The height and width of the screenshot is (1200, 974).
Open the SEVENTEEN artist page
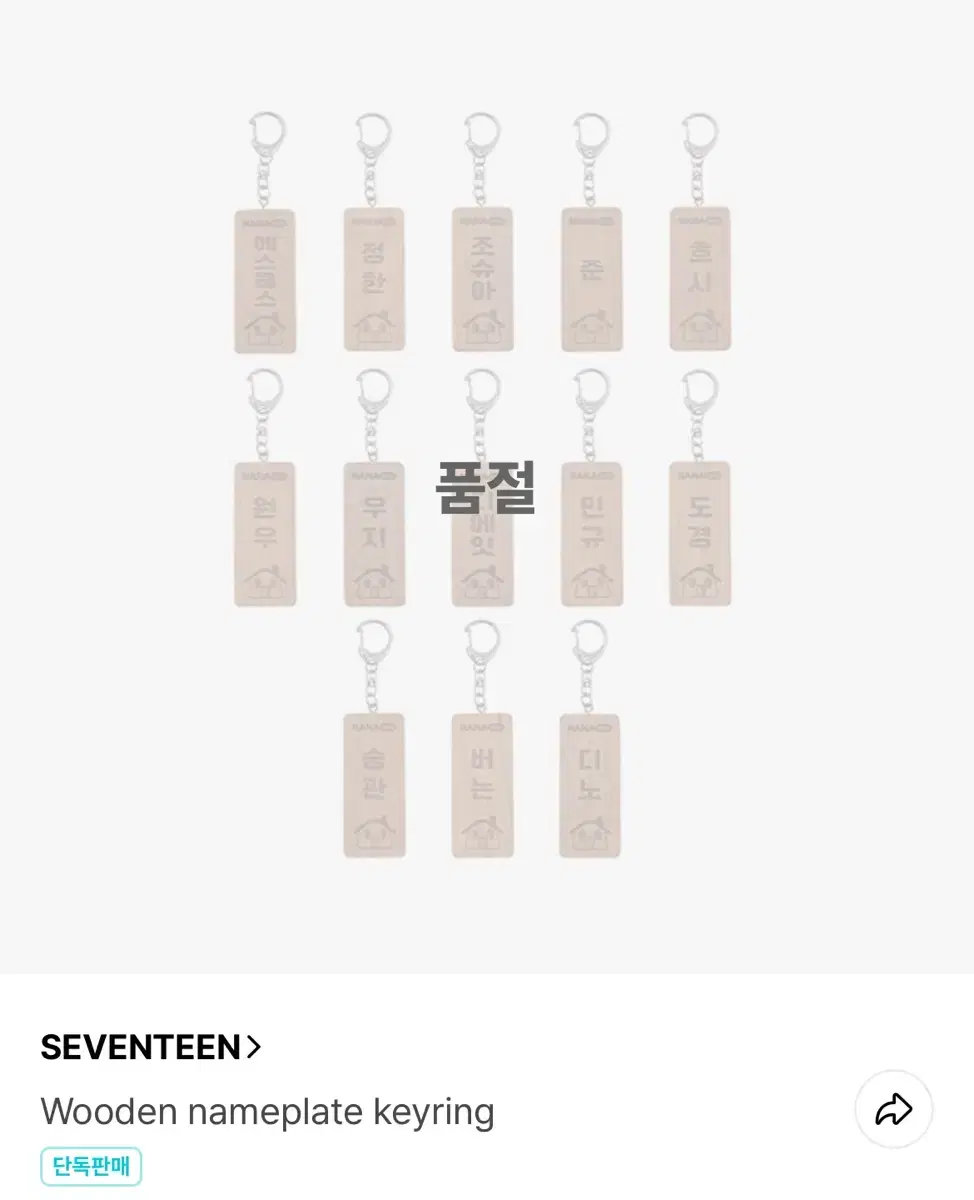pyautogui.click(x=140, y=1045)
